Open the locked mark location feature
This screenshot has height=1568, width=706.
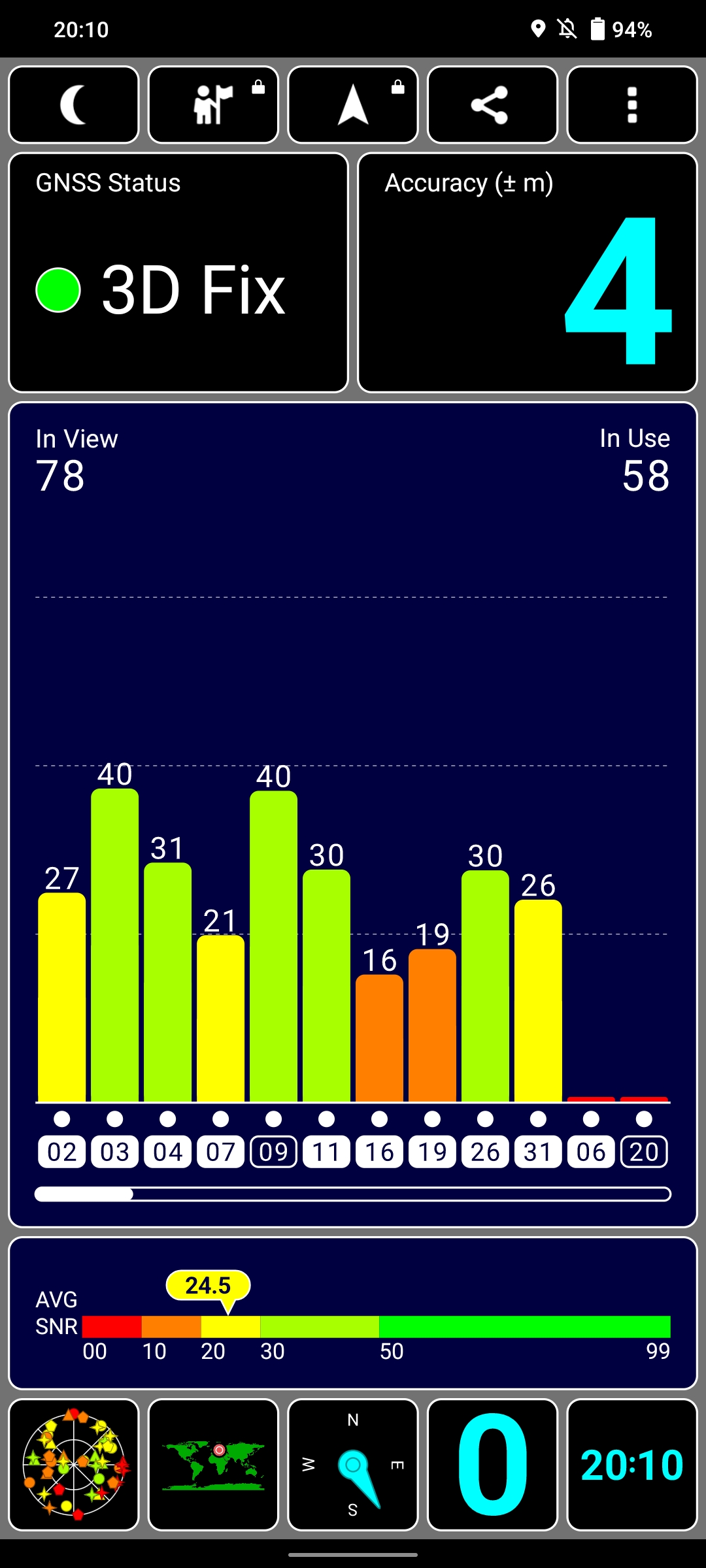(213, 105)
